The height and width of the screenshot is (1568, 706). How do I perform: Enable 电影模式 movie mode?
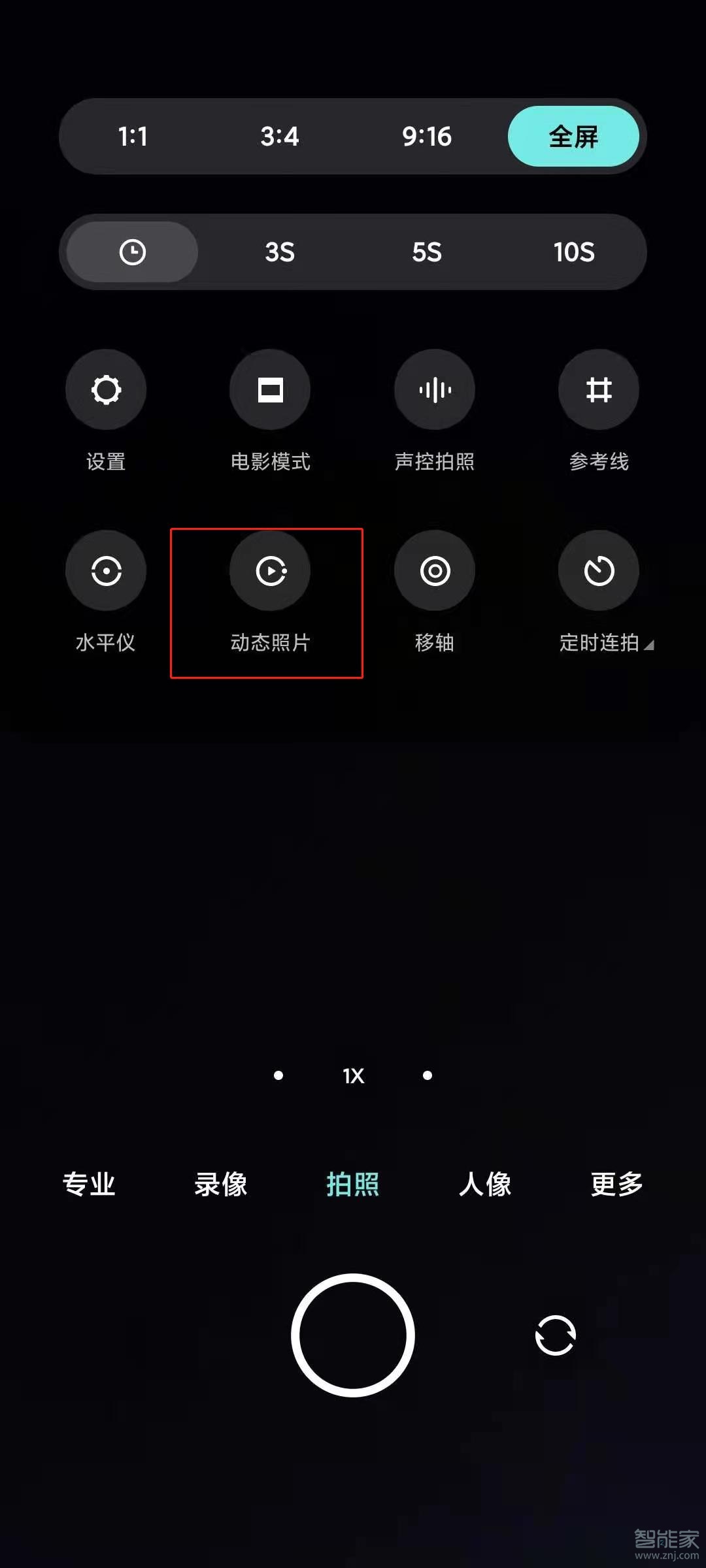coord(270,390)
